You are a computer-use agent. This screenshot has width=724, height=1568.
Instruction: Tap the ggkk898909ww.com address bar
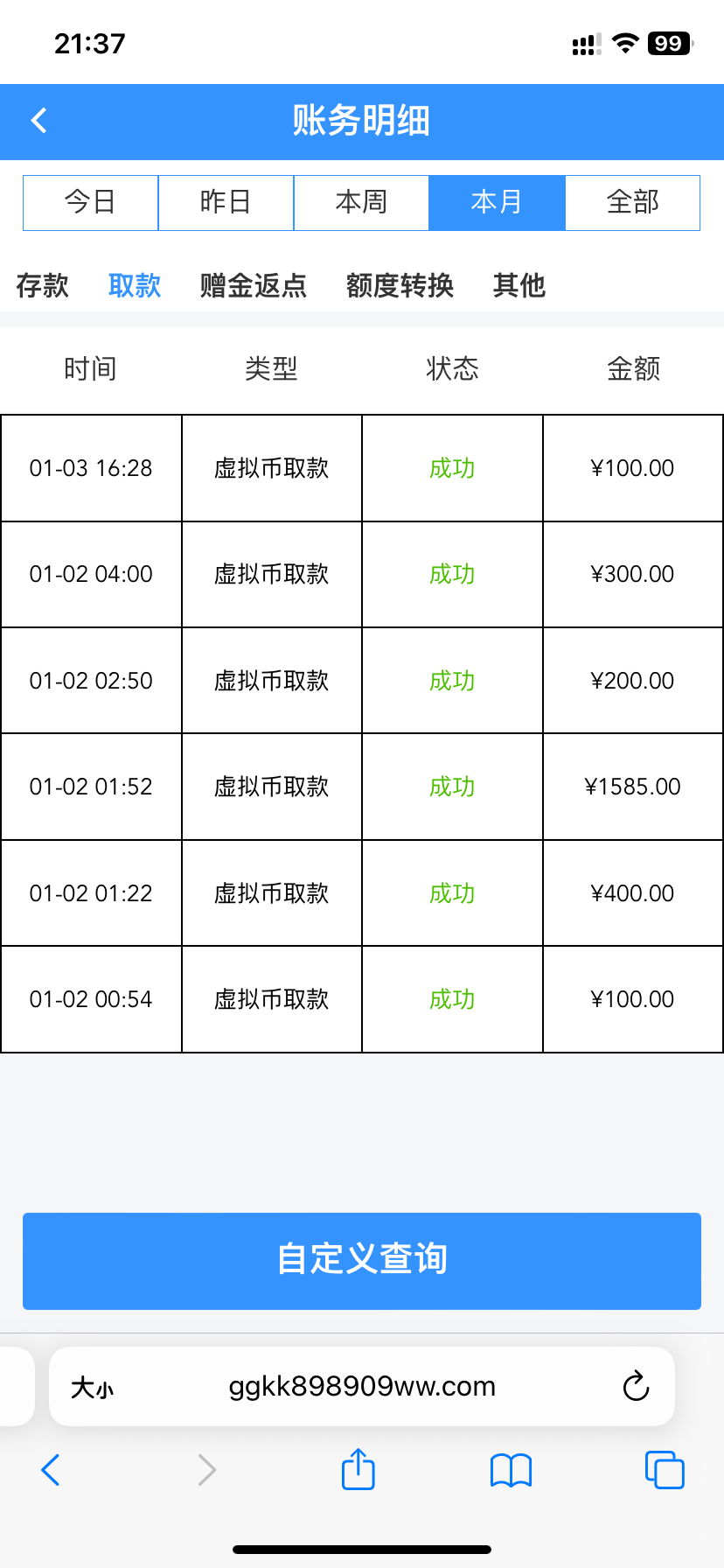362,1386
